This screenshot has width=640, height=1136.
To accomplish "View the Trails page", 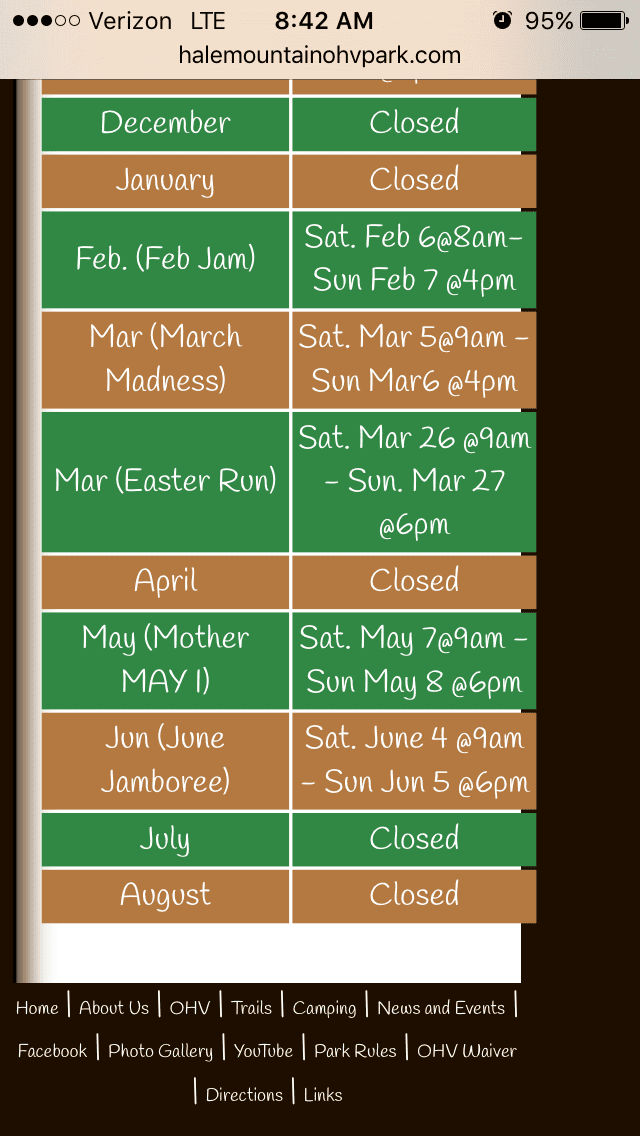I will click(x=252, y=1008).
